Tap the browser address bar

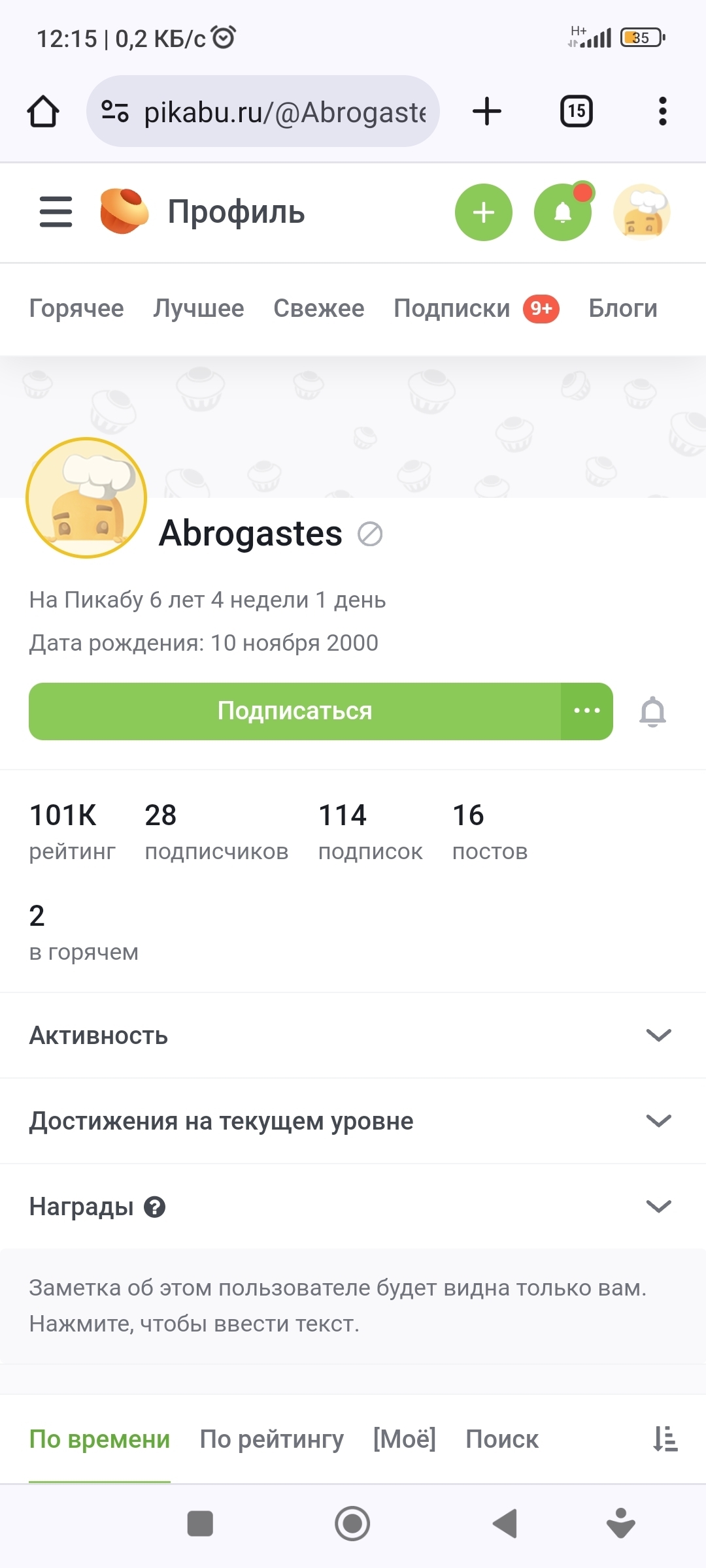(263, 112)
